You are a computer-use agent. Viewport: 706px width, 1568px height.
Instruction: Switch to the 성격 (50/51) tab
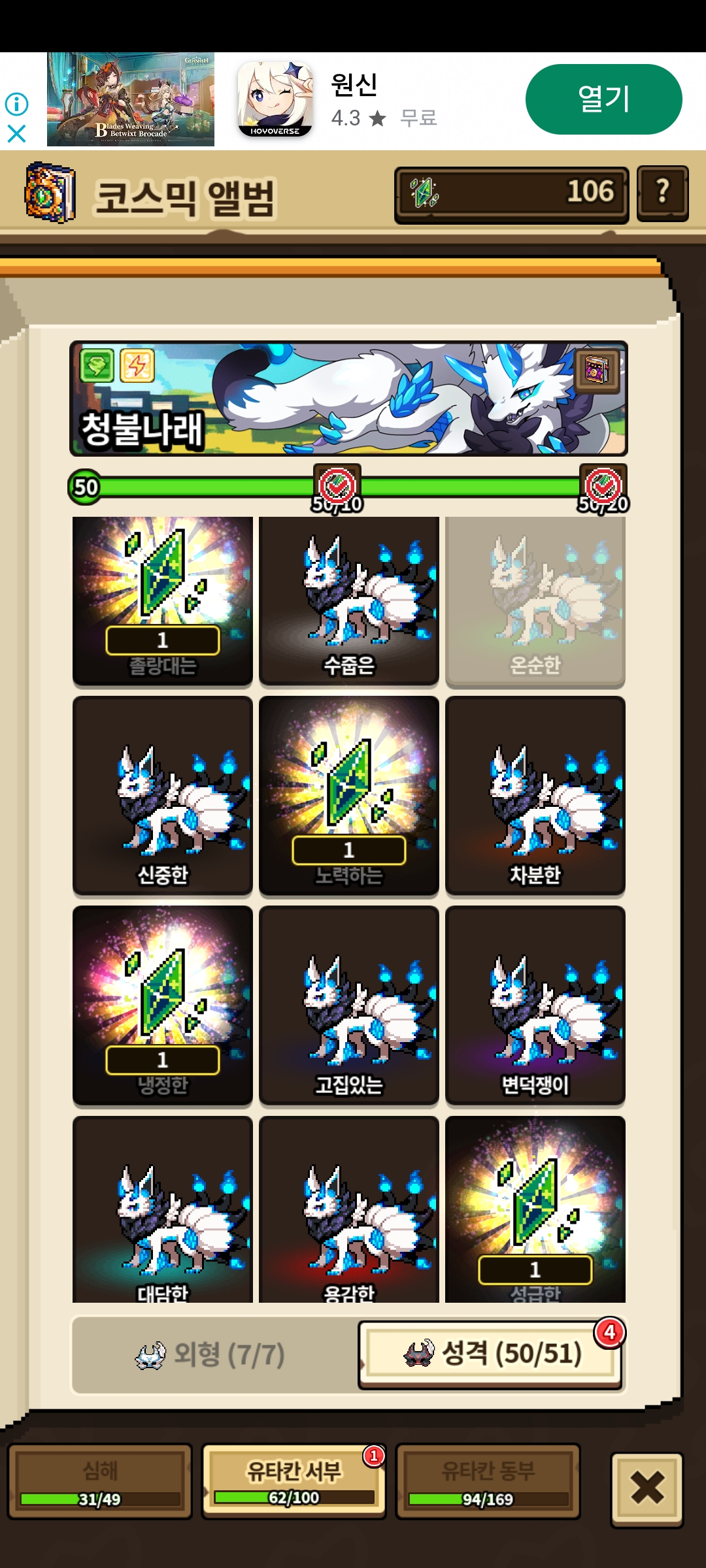click(490, 1354)
